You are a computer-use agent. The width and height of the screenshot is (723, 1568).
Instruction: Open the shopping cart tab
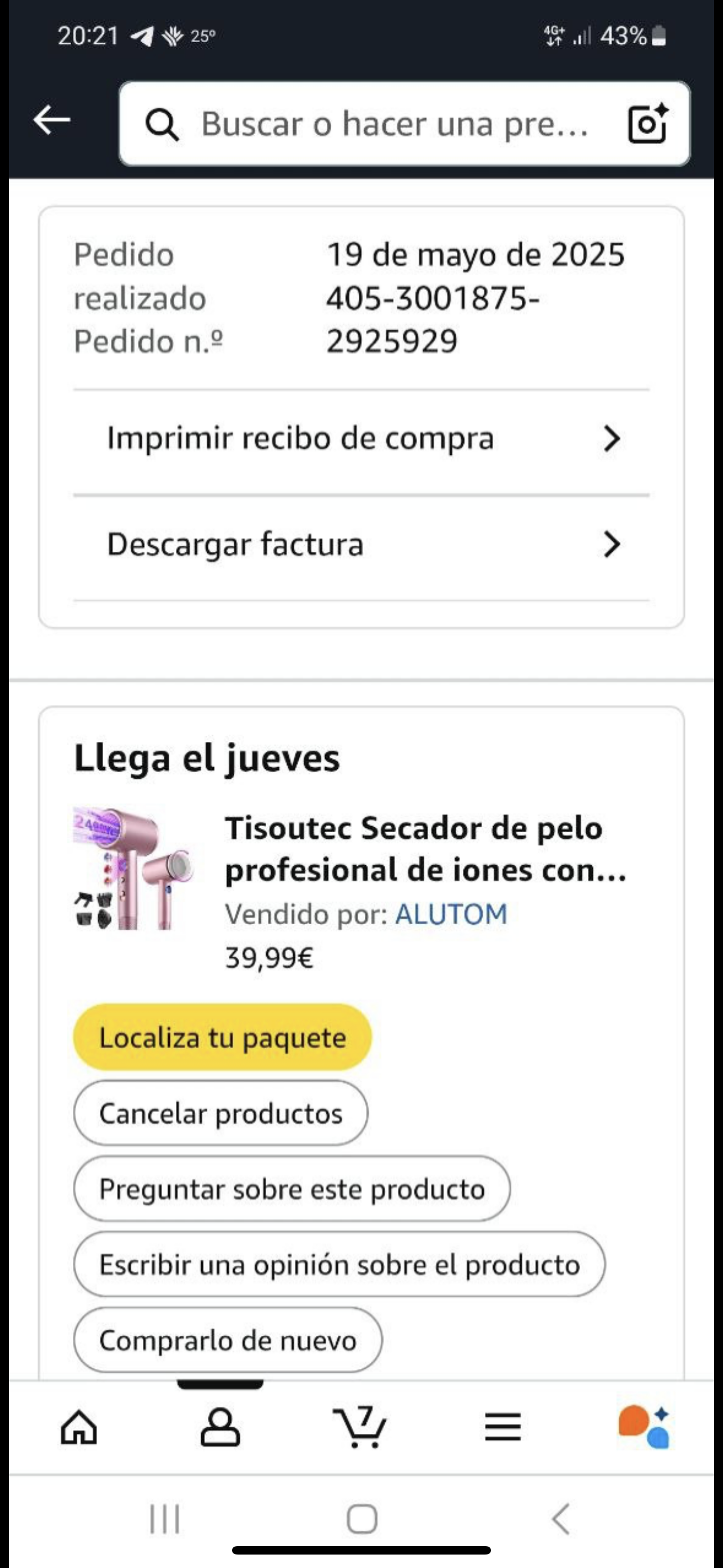[361, 1427]
